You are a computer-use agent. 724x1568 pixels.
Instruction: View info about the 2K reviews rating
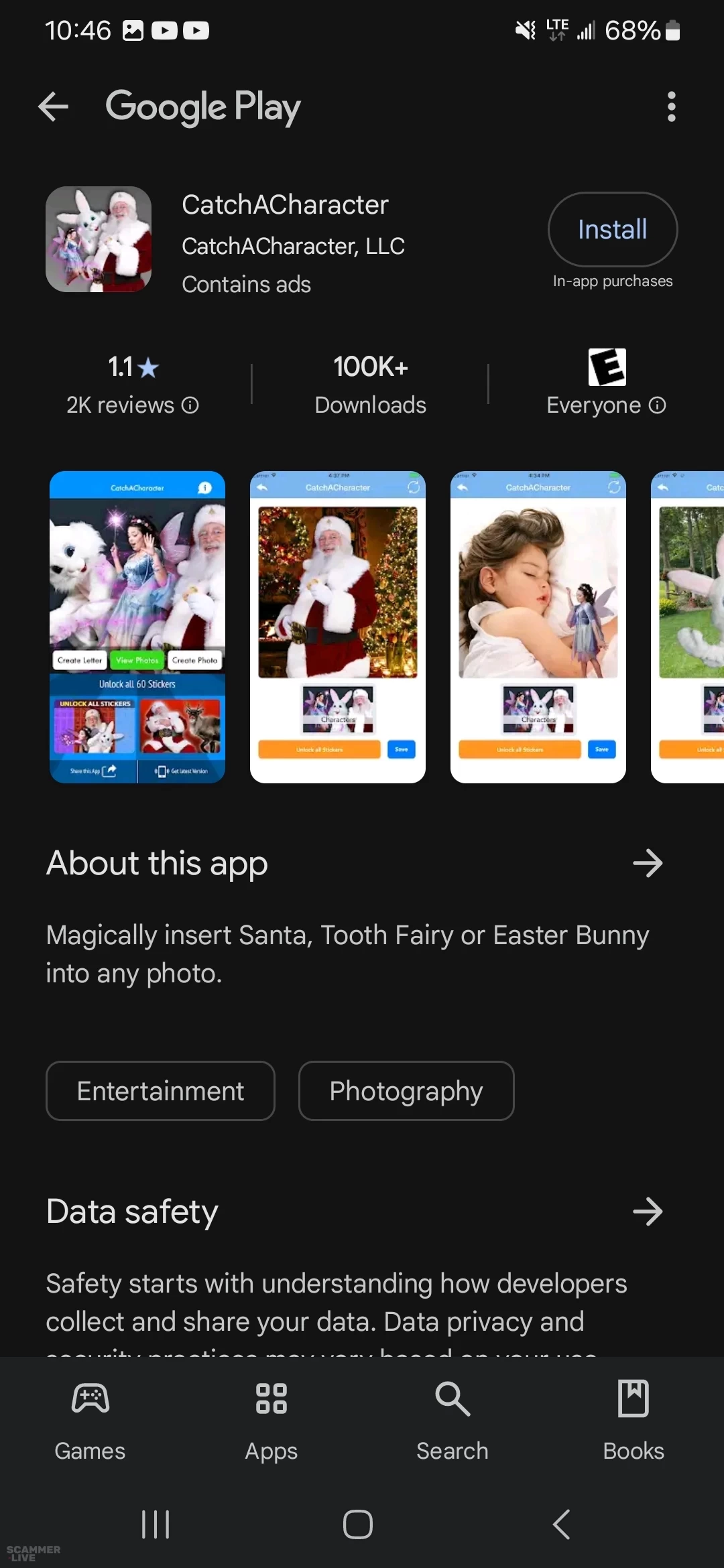190,405
